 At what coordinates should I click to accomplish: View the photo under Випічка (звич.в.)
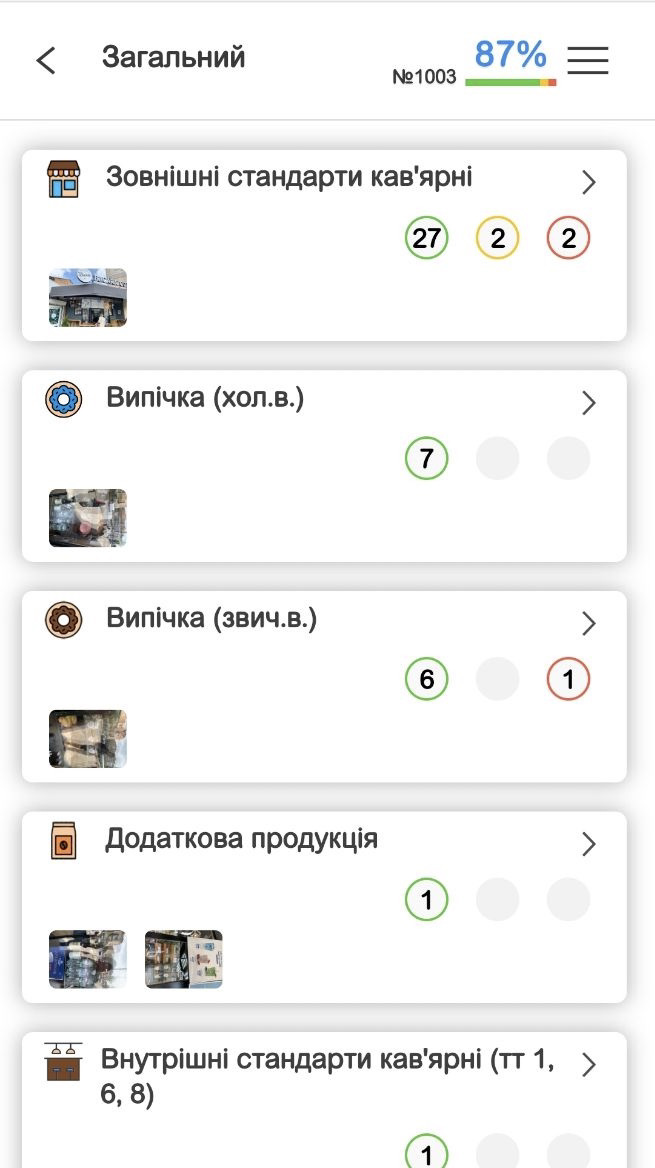(88, 739)
